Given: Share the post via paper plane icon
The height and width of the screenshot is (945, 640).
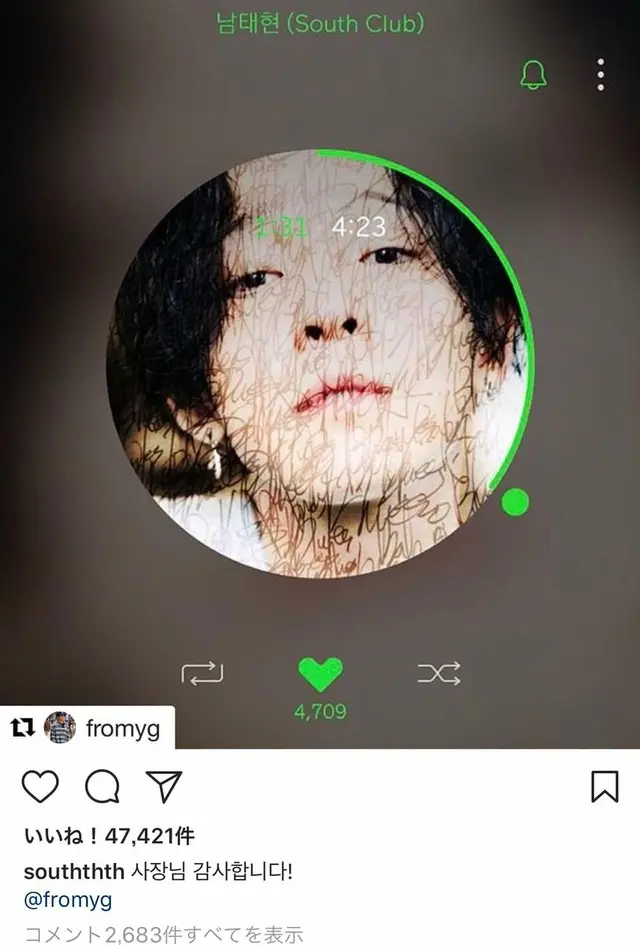Looking at the screenshot, I should click(x=163, y=787).
